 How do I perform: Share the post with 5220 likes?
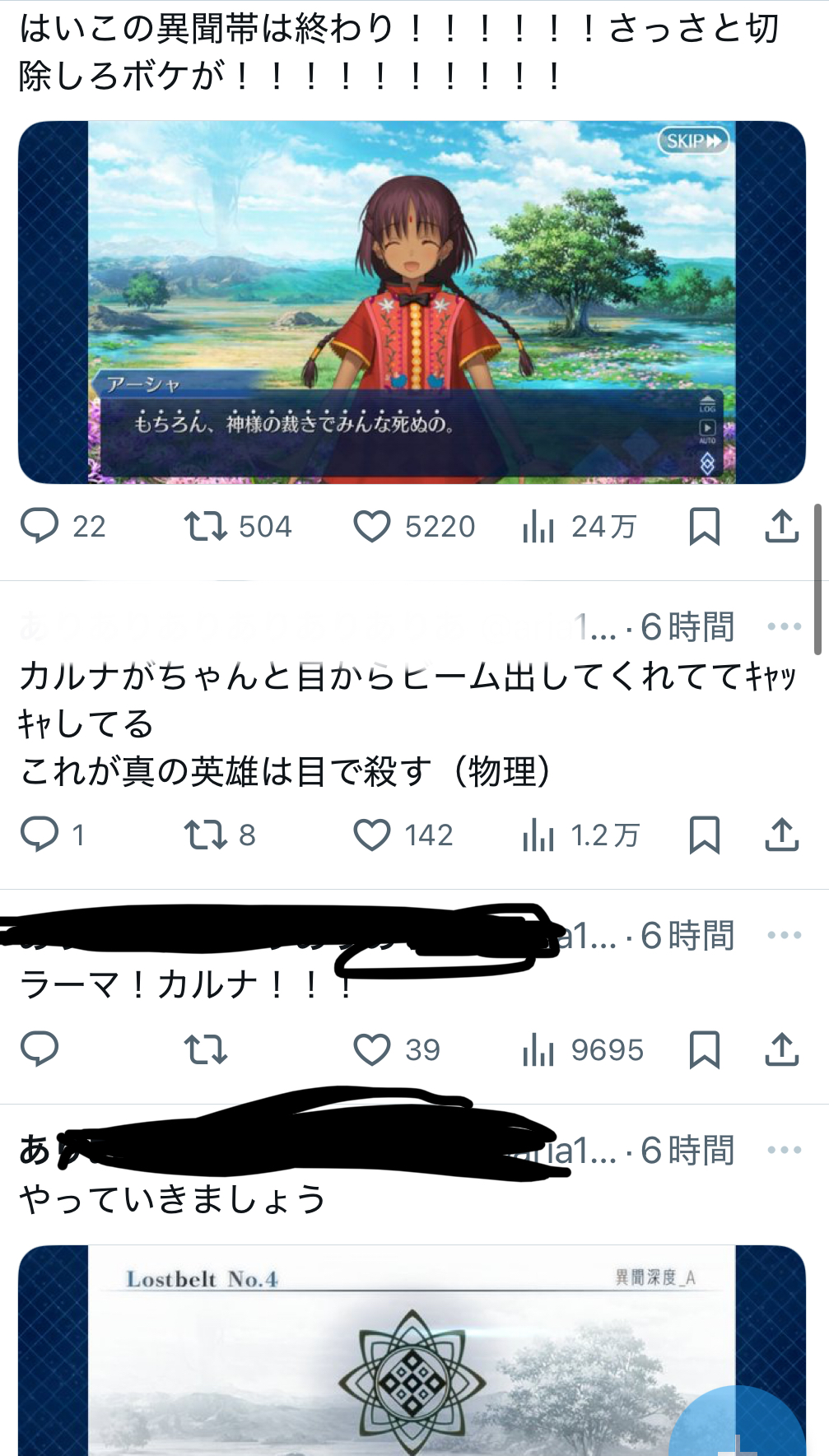[x=781, y=526]
